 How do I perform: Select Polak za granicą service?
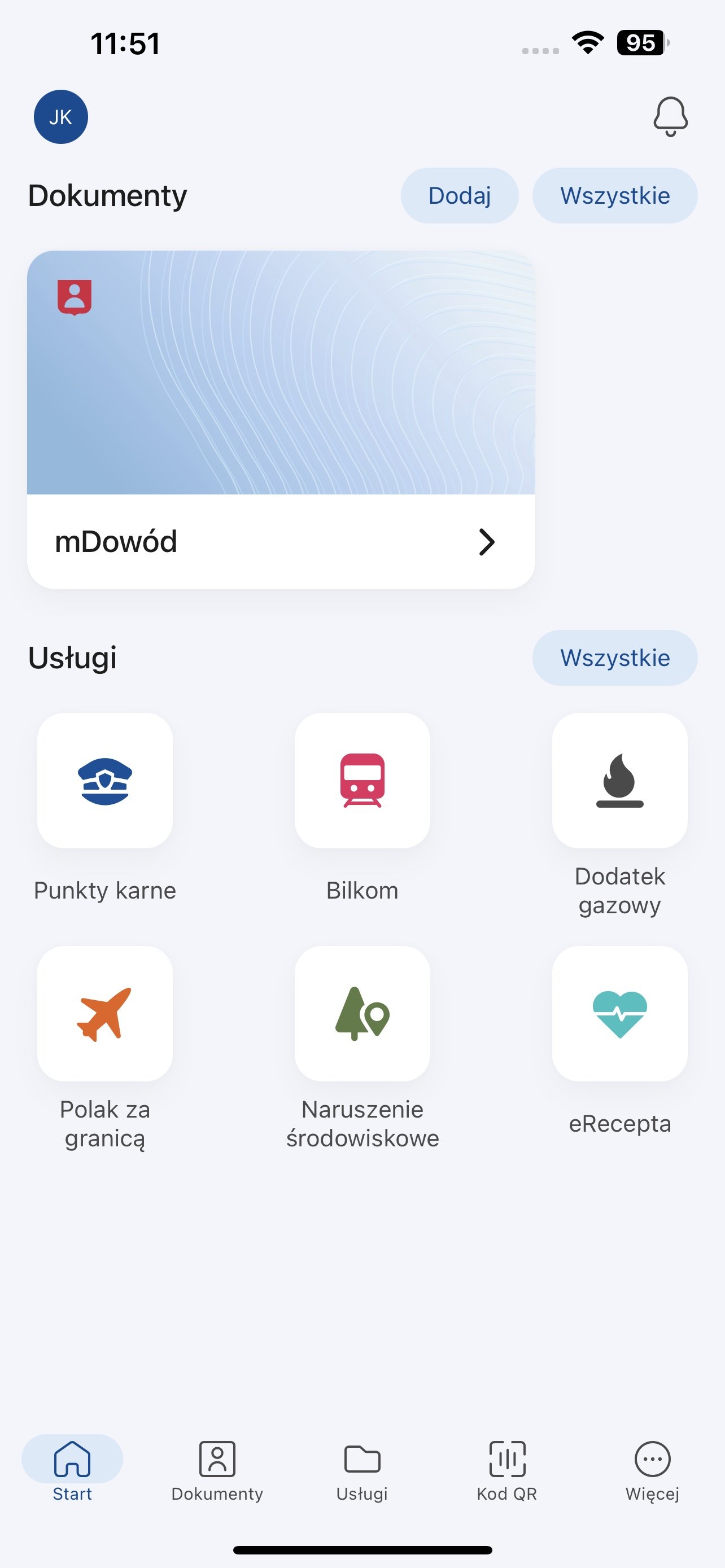(x=104, y=1048)
